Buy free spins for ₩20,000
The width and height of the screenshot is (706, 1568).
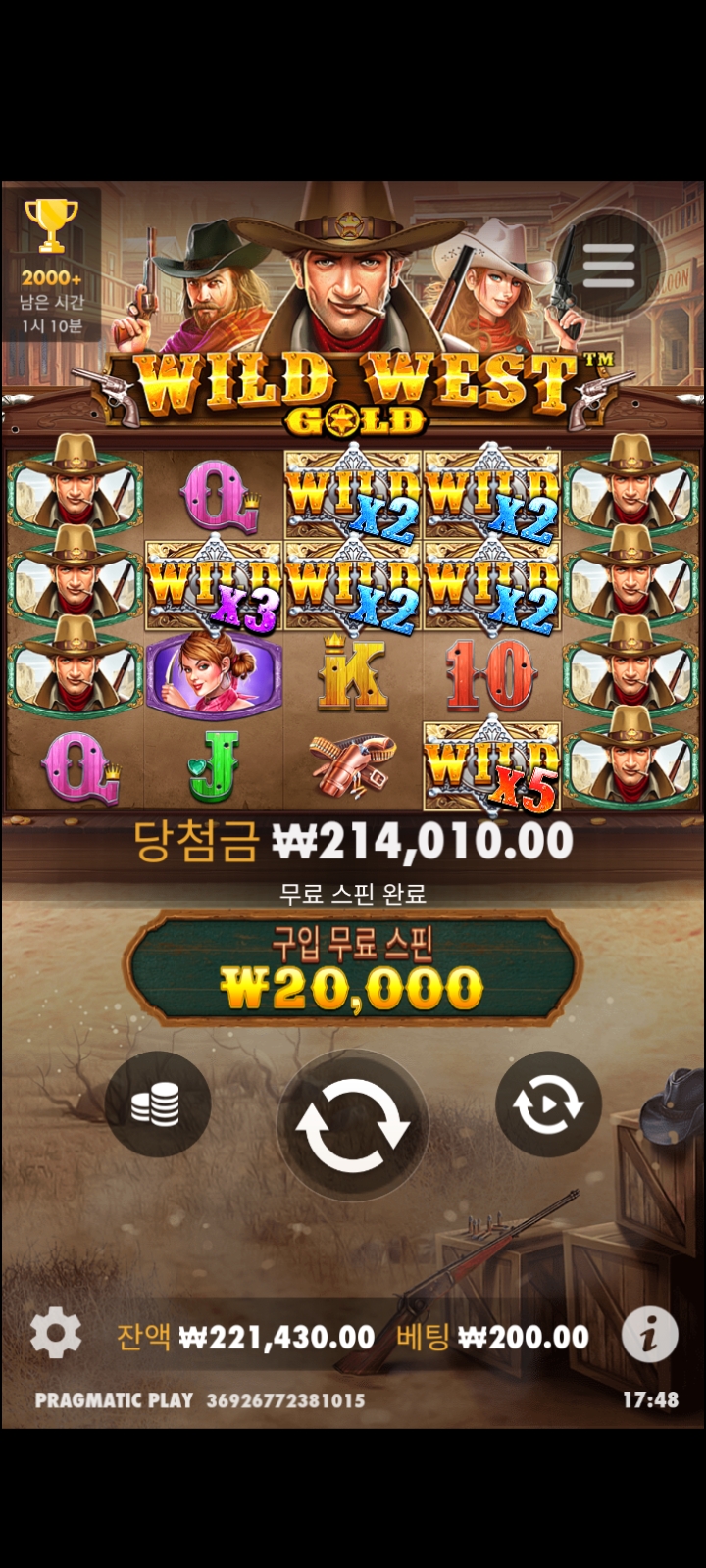[353, 968]
